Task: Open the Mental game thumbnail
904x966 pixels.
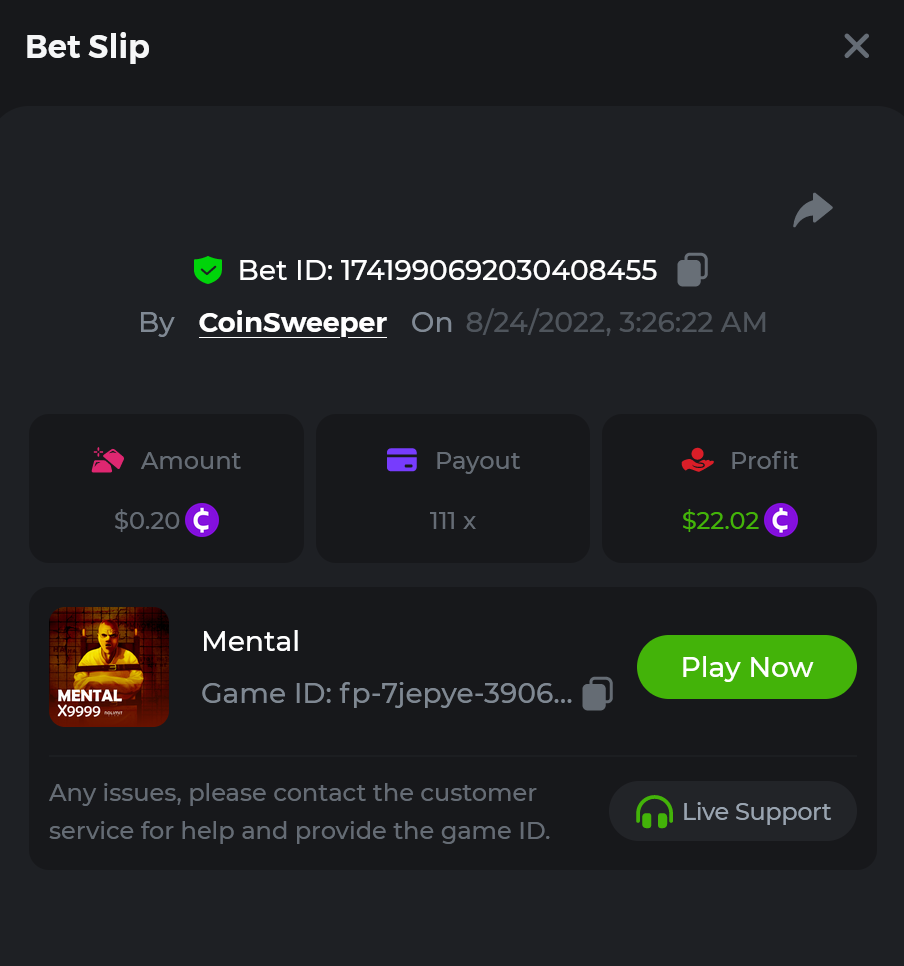Action: [109, 667]
